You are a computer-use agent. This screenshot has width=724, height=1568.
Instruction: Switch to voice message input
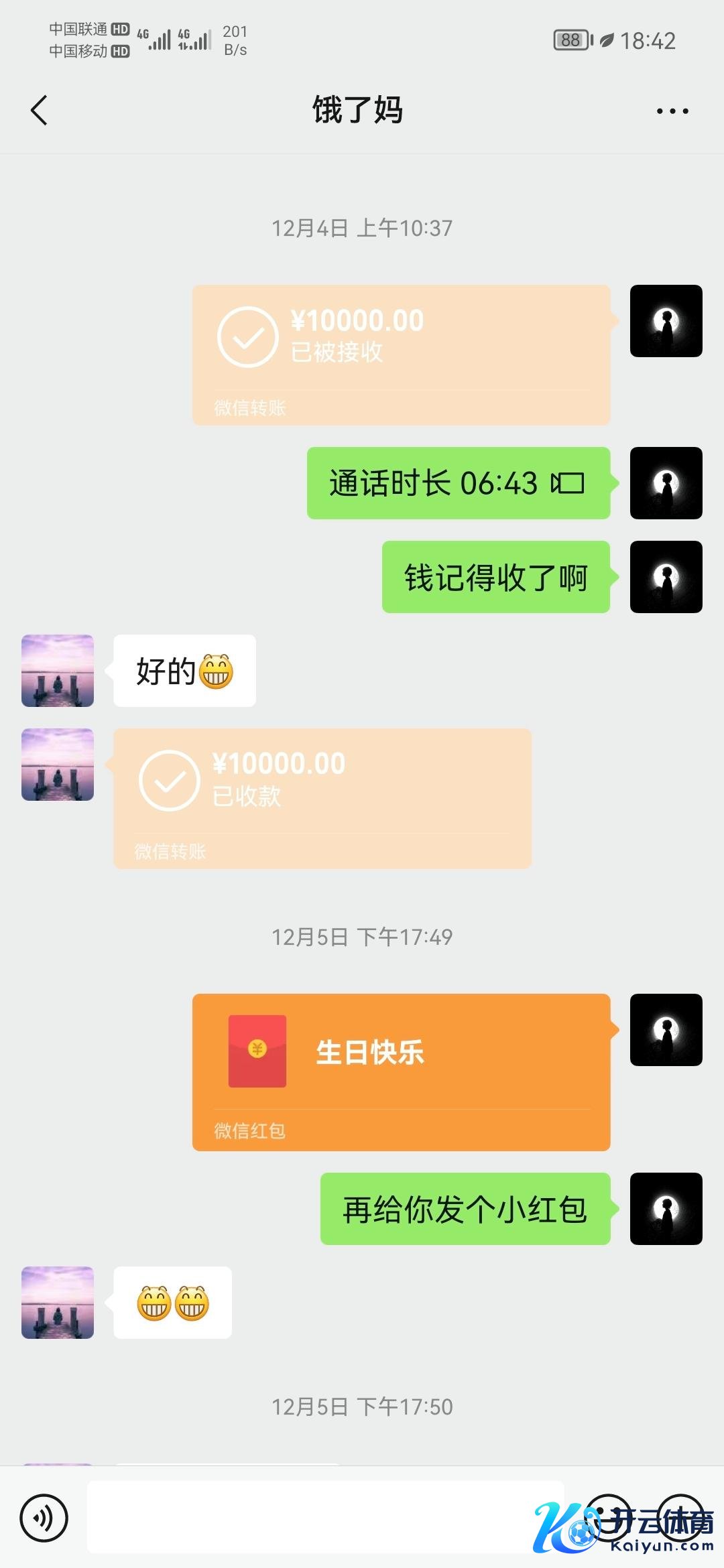44,1518
